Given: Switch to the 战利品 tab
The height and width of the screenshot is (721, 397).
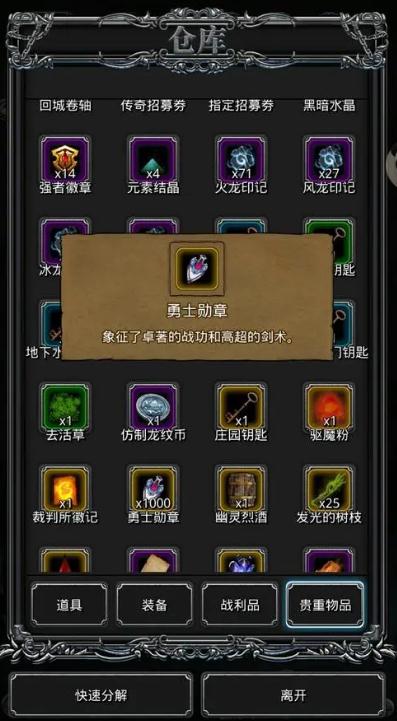Looking at the screenshot, I should 240,605.
